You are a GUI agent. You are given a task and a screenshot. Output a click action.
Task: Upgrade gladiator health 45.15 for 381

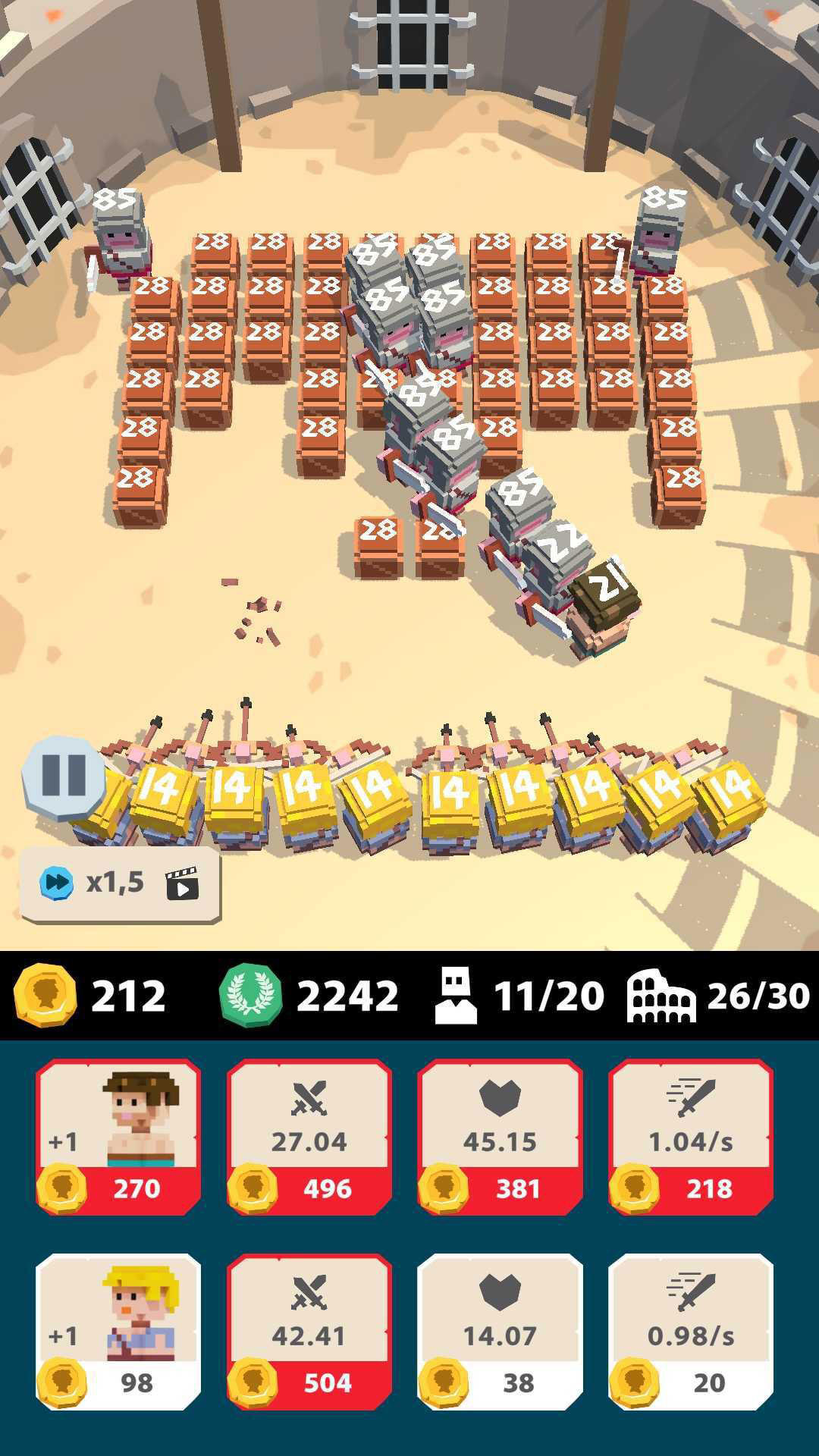click(500, 1136)
